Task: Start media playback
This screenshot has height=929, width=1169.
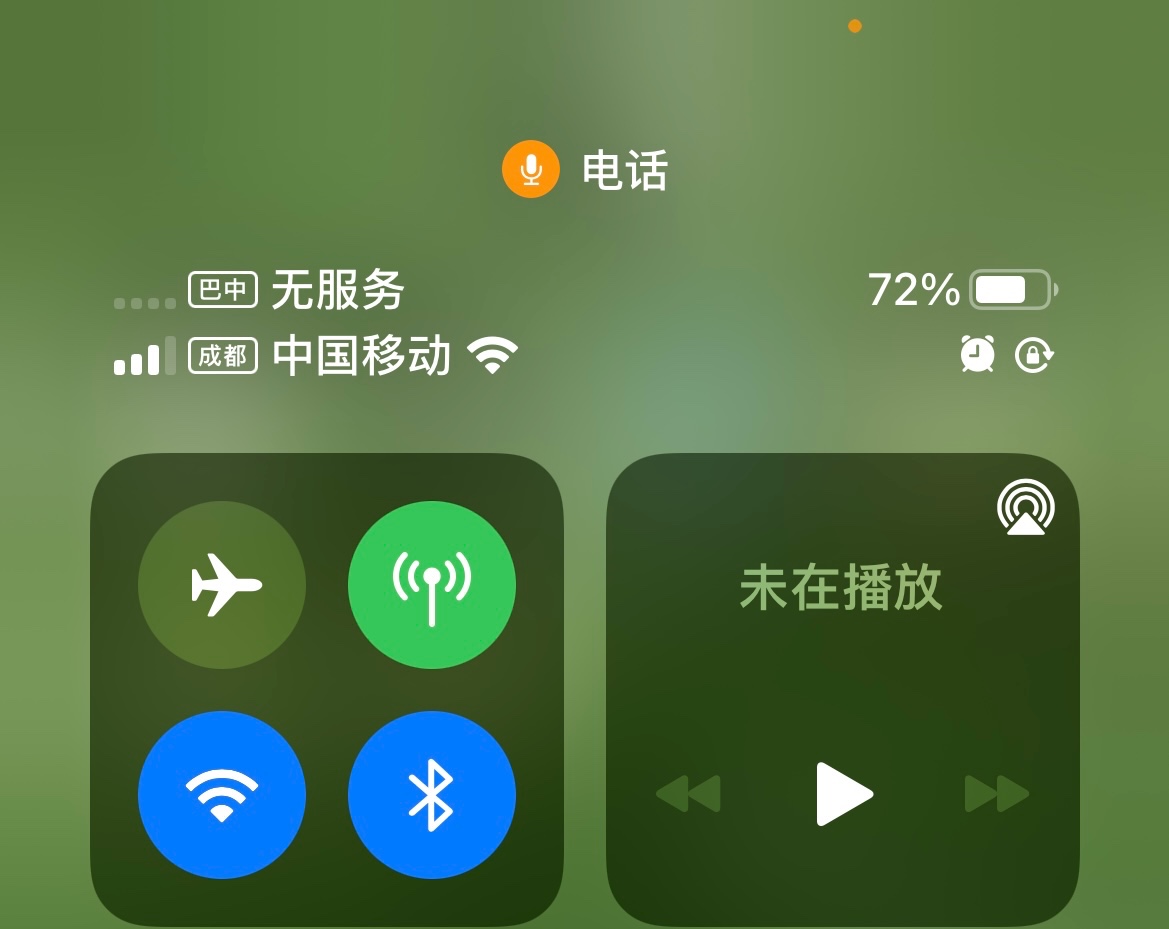Action: click(x=843, y=794)
